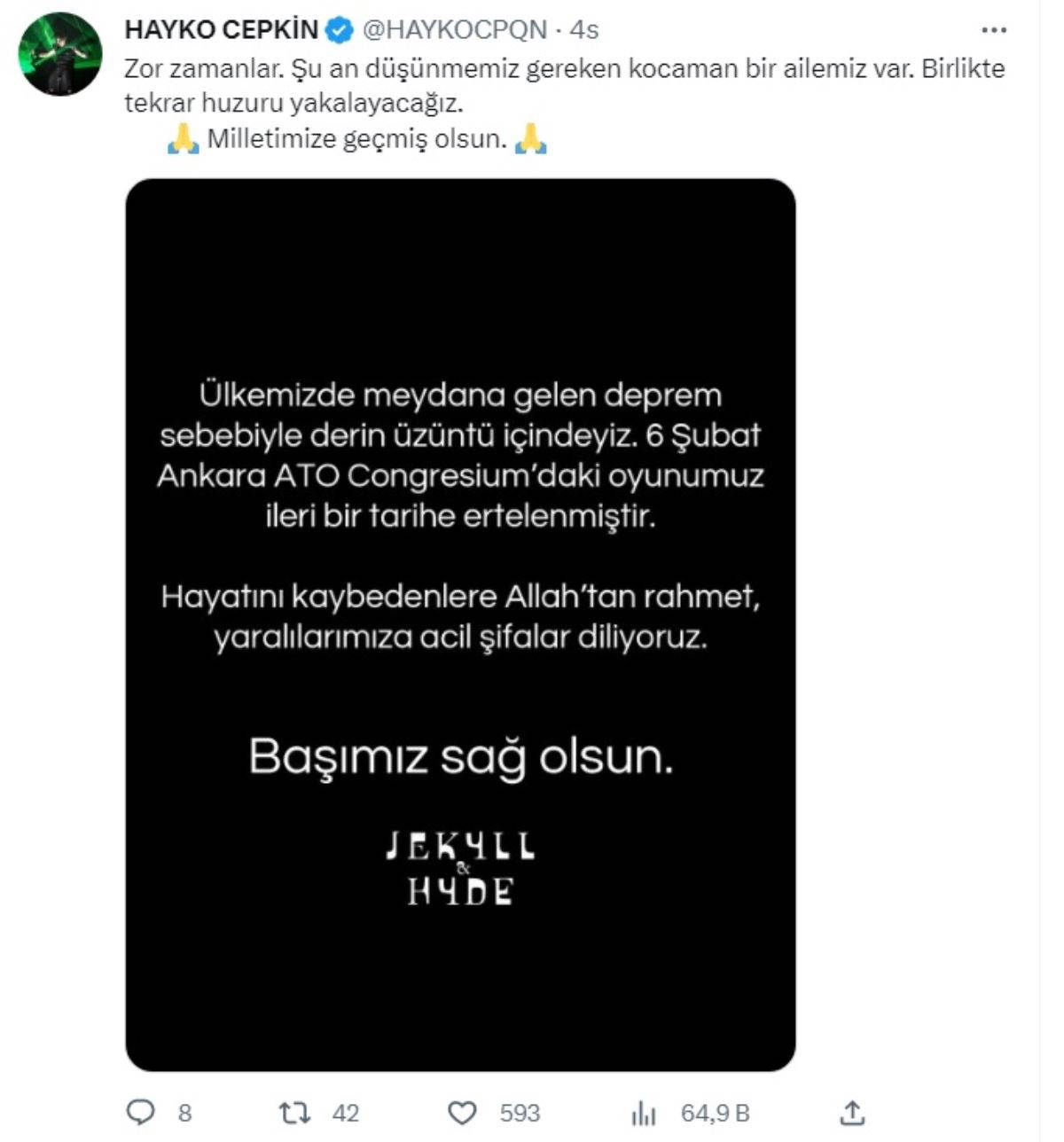
Task: Reply to Hayko Cepkin's tweet
Action: coord(142,1112)
